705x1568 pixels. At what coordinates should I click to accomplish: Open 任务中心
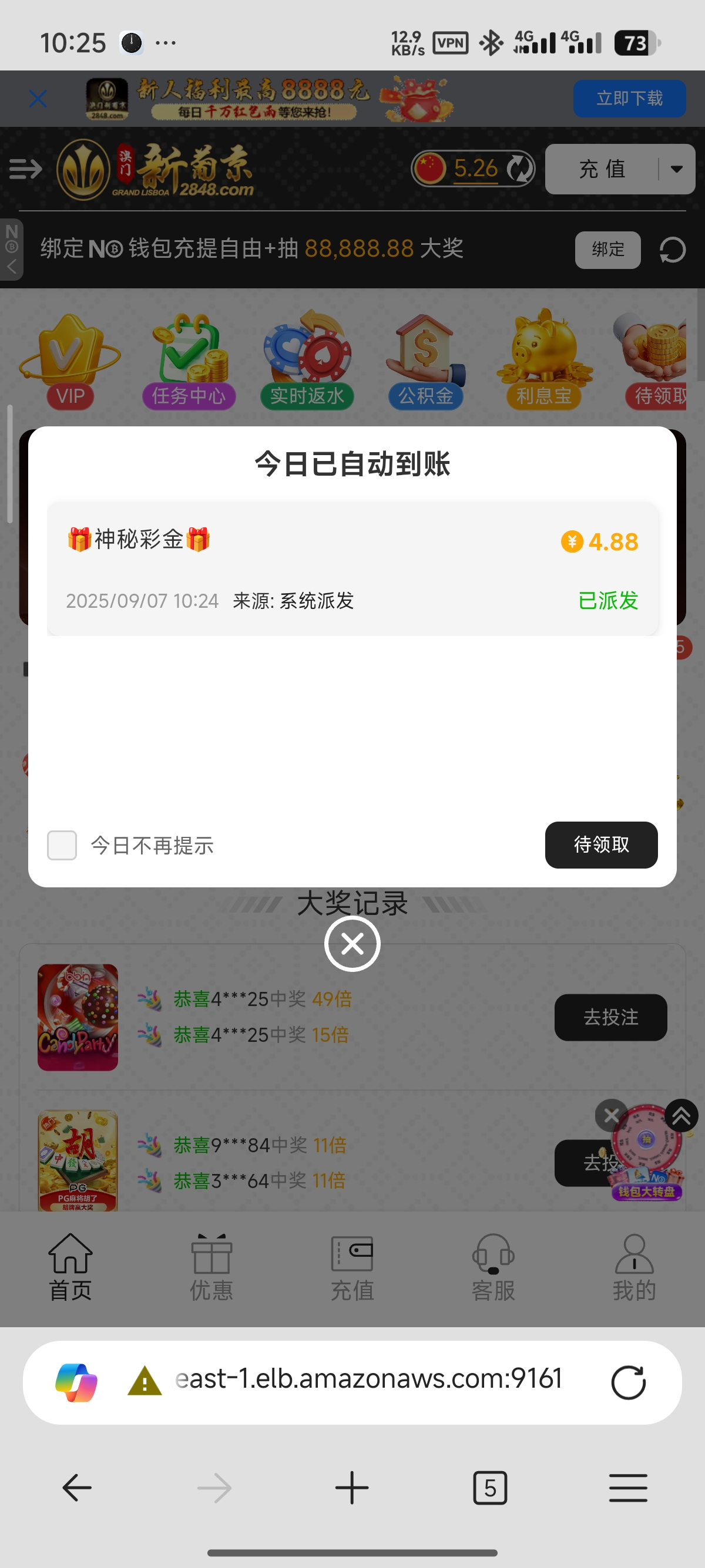point(189,362)
